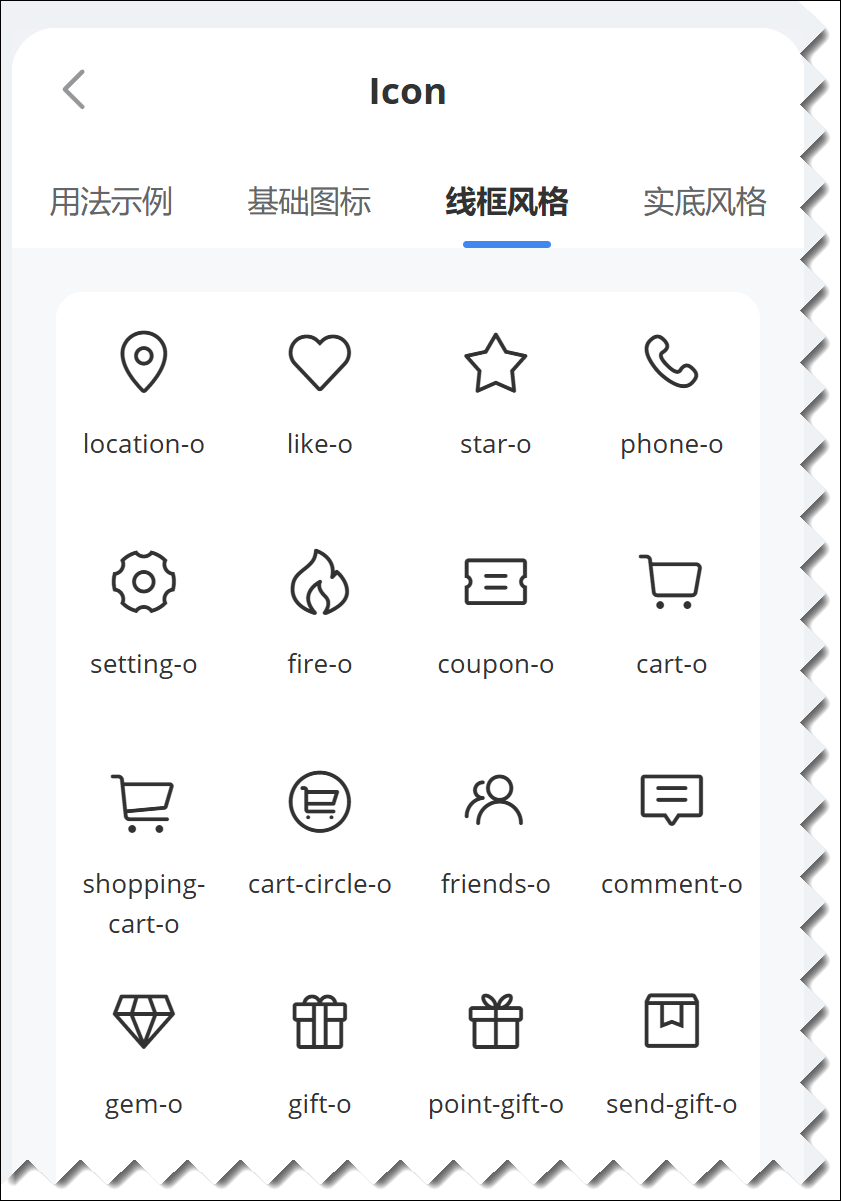Switch to the 用法示例 tab
The image size is (841, 1201).
click(111, 202)
